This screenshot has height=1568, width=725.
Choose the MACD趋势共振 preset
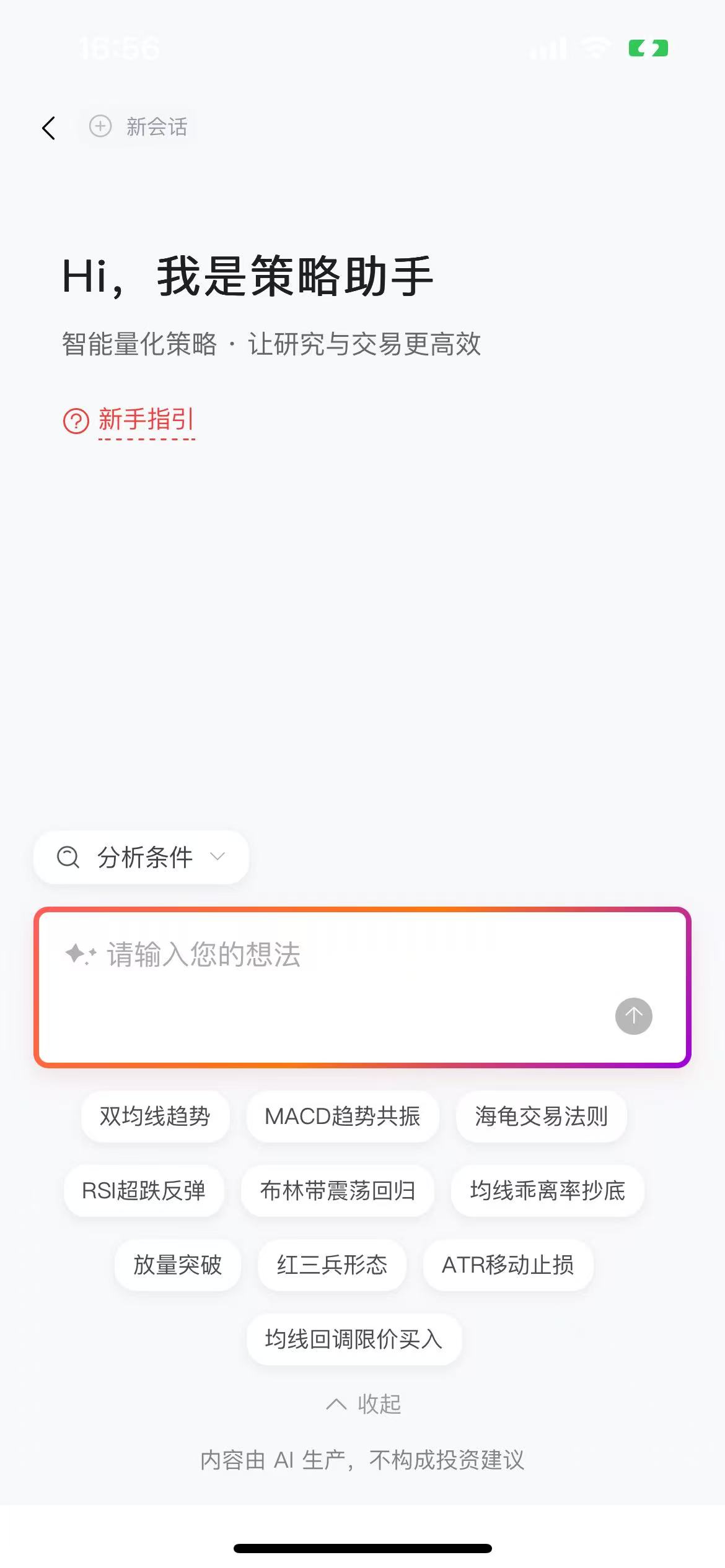click(342, 1116)
